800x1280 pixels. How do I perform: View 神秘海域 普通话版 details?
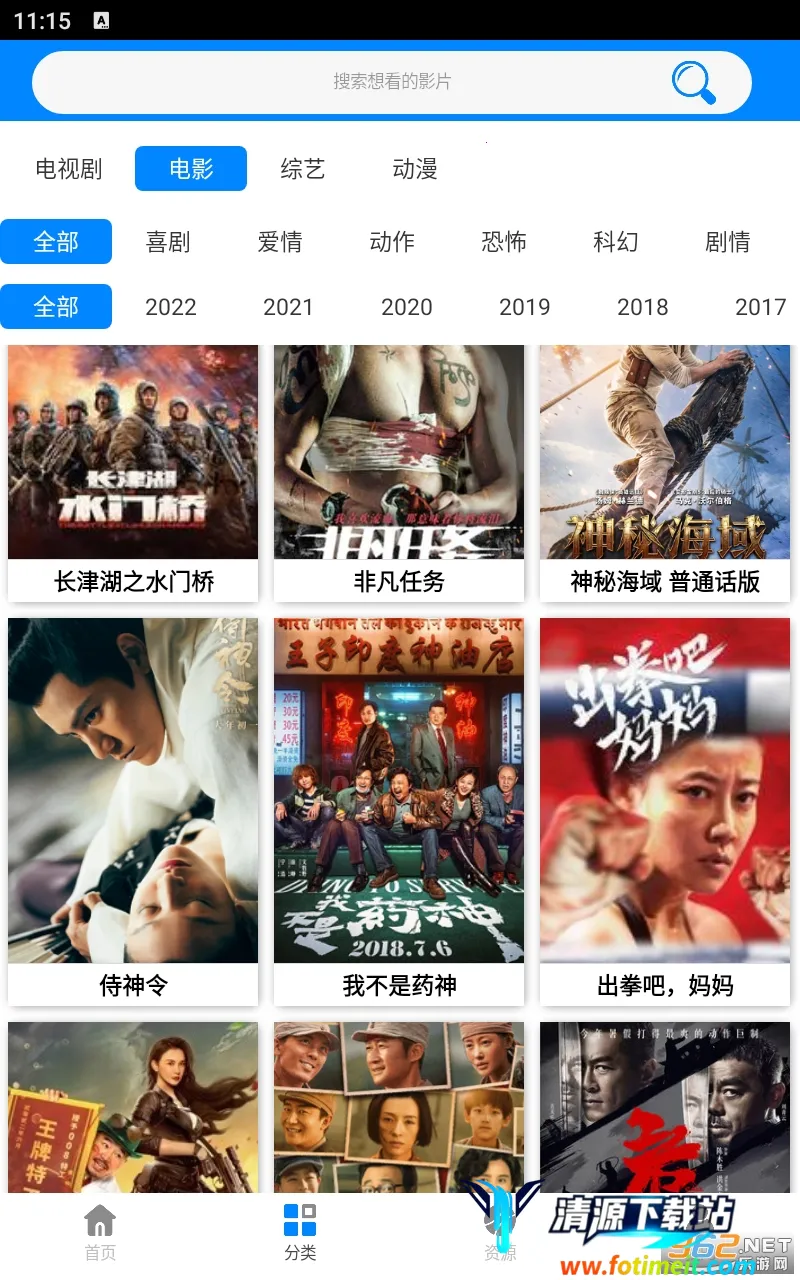[x=665, y=472]
